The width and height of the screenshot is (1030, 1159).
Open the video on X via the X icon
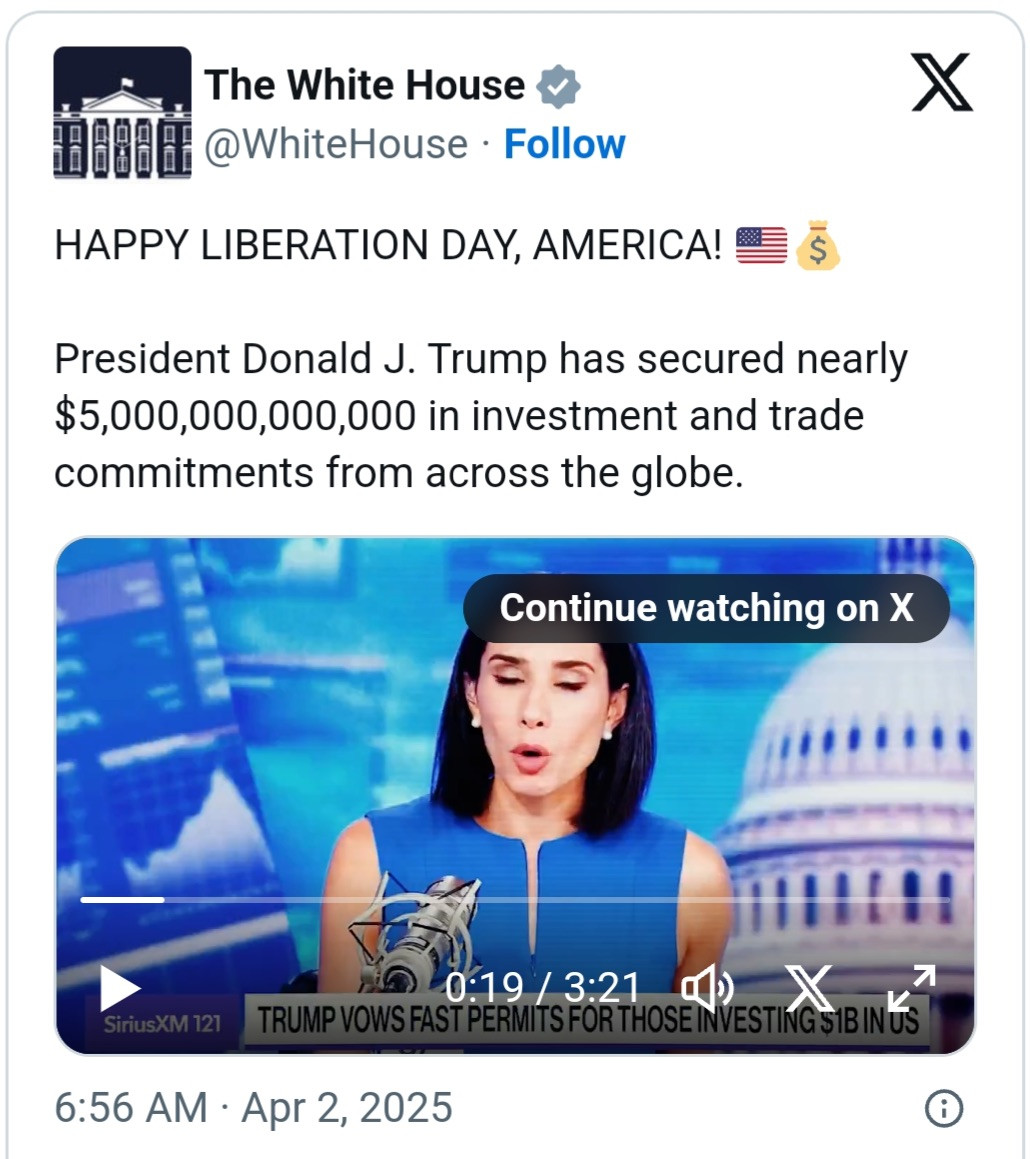(809, 988)
